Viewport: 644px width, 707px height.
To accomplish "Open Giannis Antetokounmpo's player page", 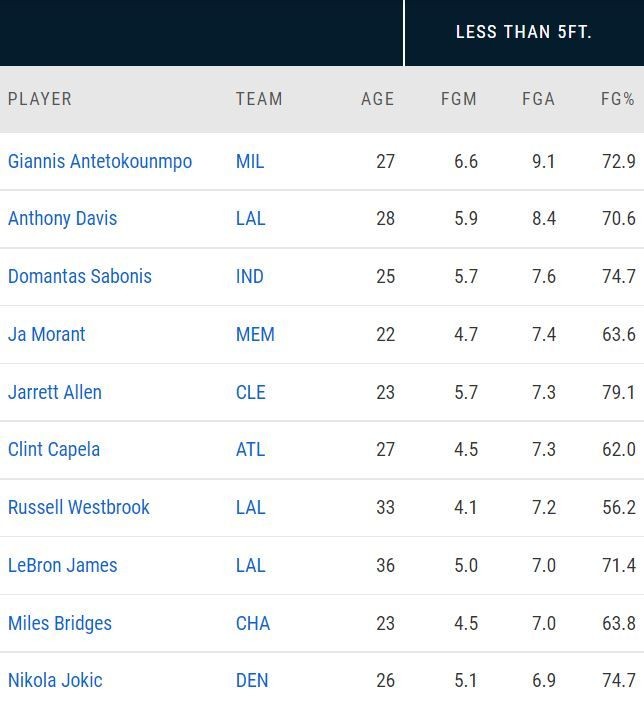I will [100, 161].
